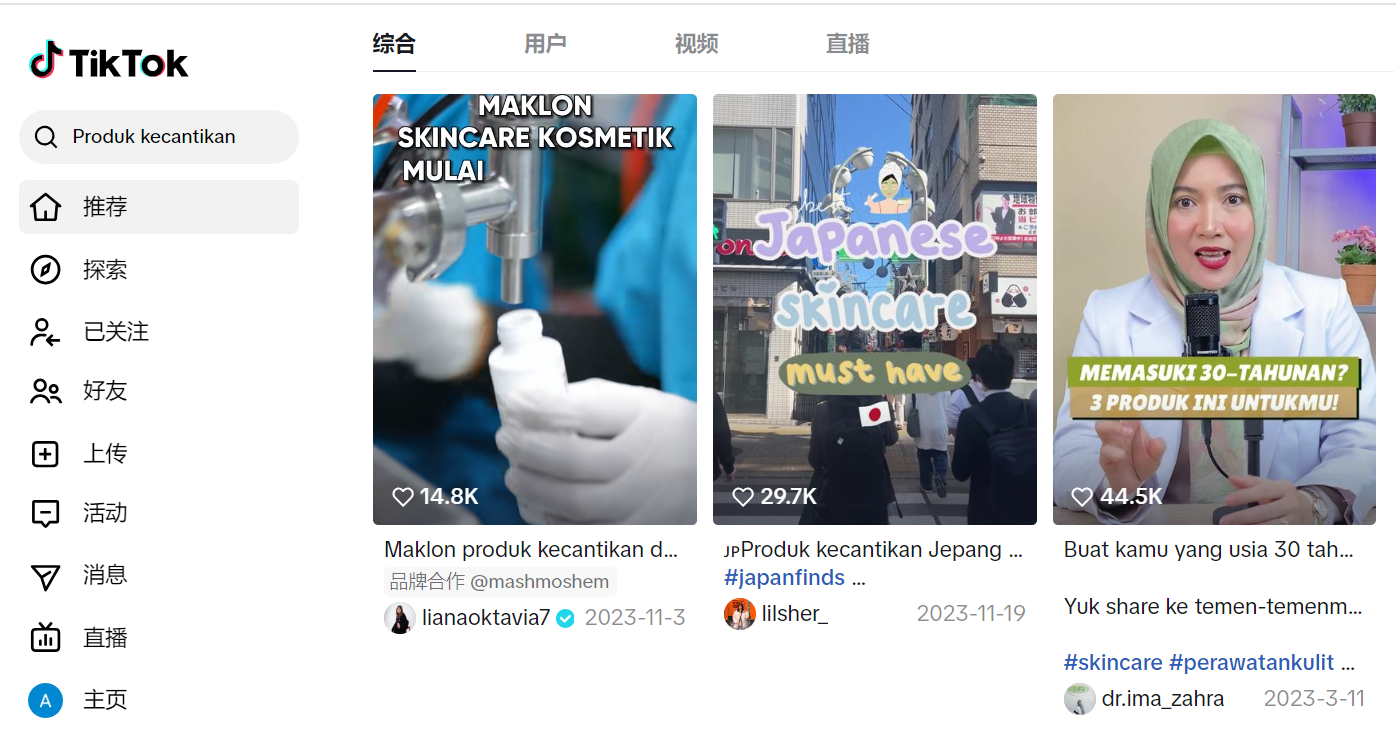Play the Maklon Skincare Kosmetik video
The width and height of the screenshot is (1396, 735).
pyautogui.click(x=534, y=310)
